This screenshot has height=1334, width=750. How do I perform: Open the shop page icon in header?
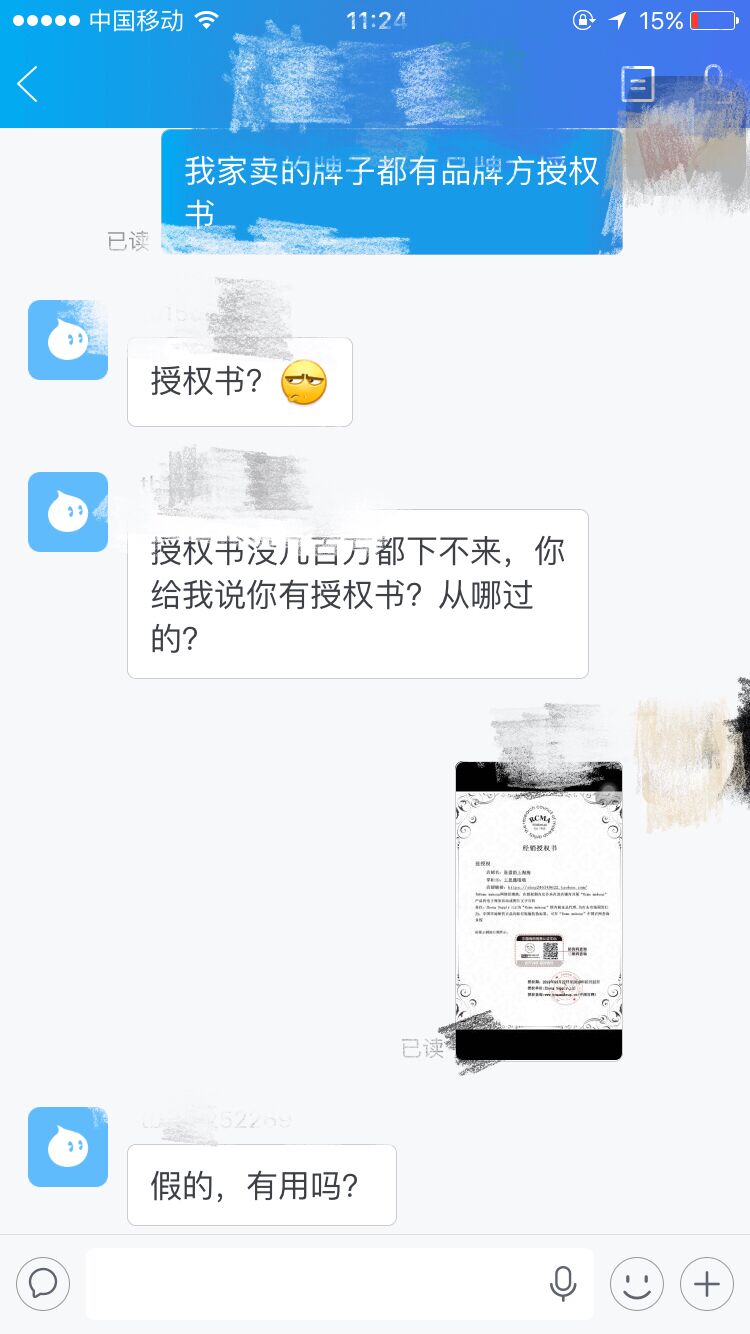pyautogui.click(x=637, y=84)
